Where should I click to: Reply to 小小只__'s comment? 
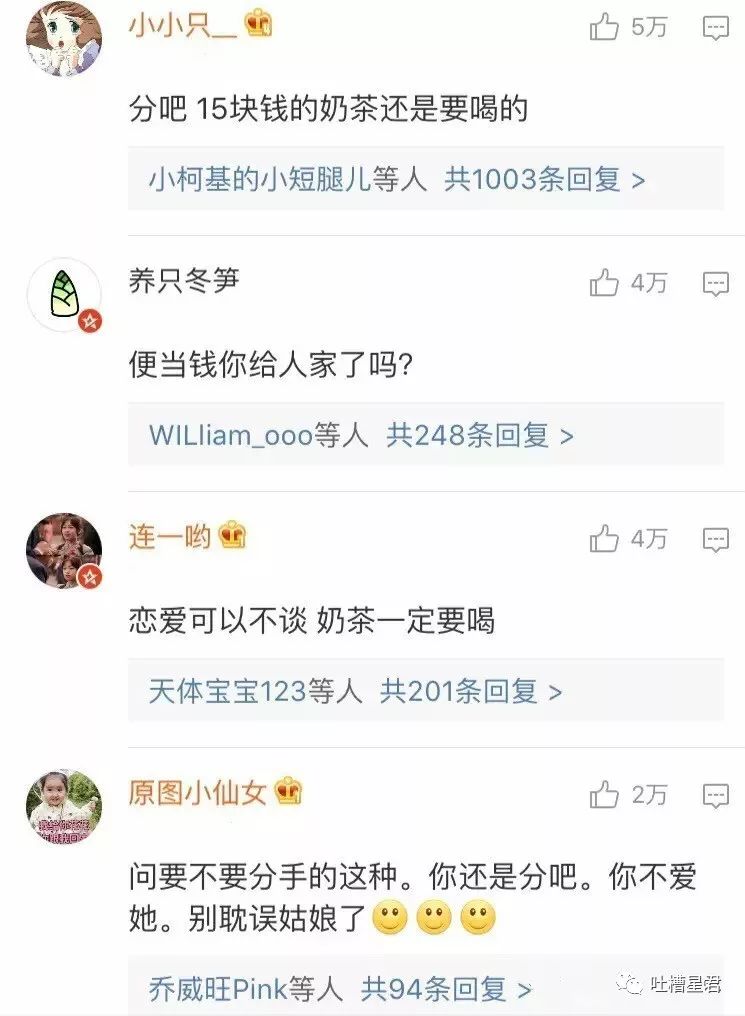click(x=715, y=28)
